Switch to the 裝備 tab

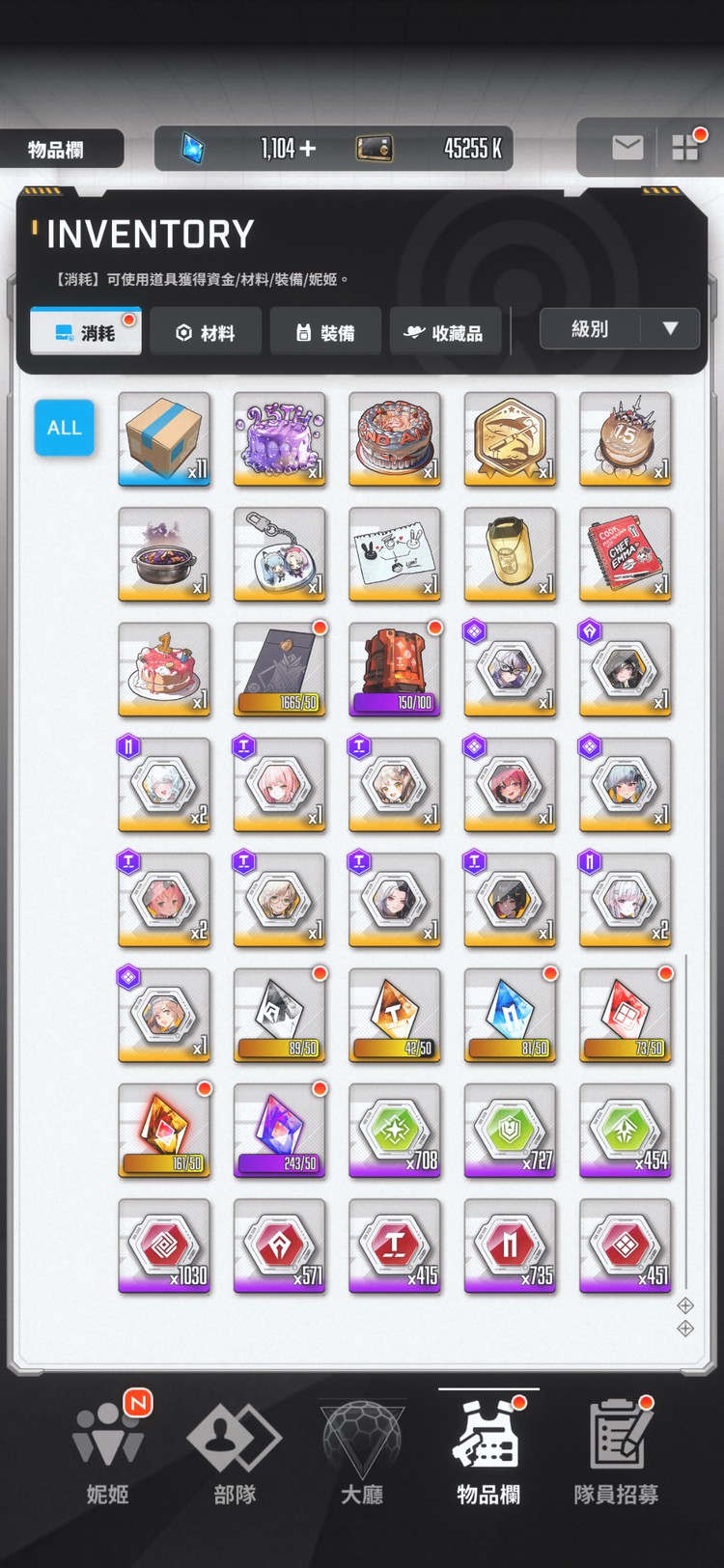pos(325,333)
